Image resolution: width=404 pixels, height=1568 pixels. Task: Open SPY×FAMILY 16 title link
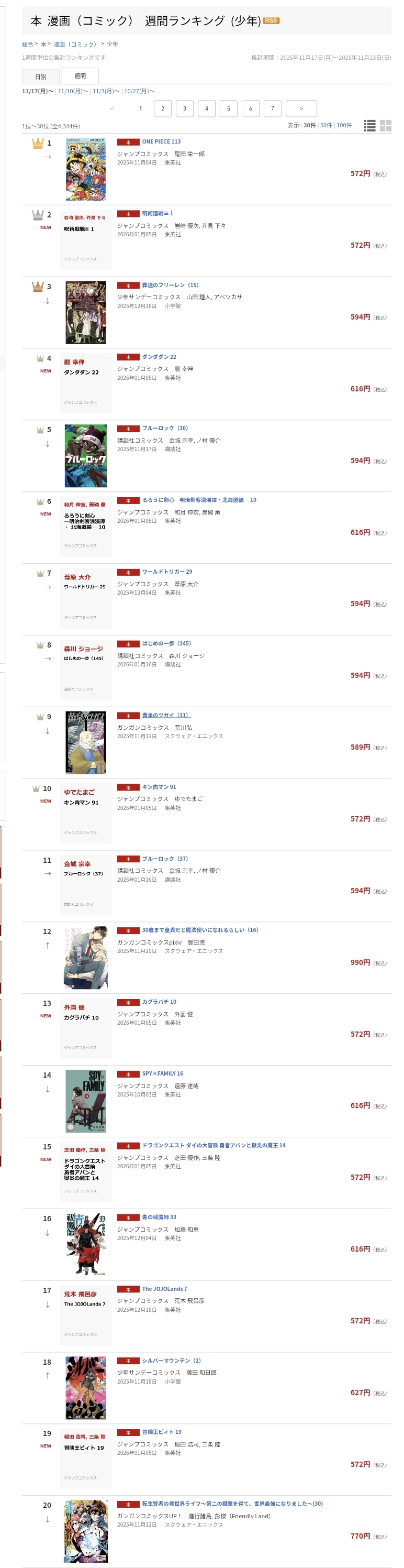pos(162,1074)
